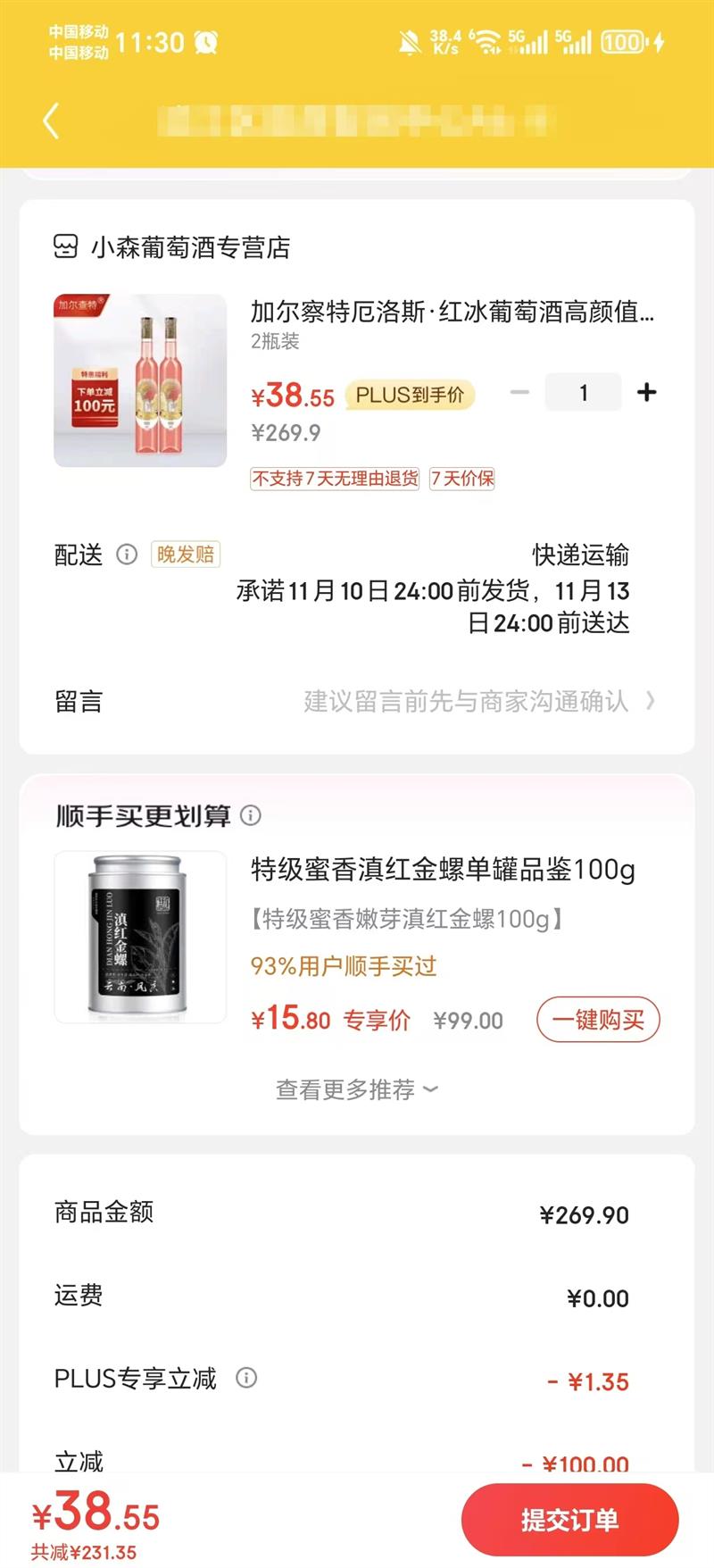Tap the 快递运输 delivery option
Viewport: 714px width, 1568px height.
[582, 555]
